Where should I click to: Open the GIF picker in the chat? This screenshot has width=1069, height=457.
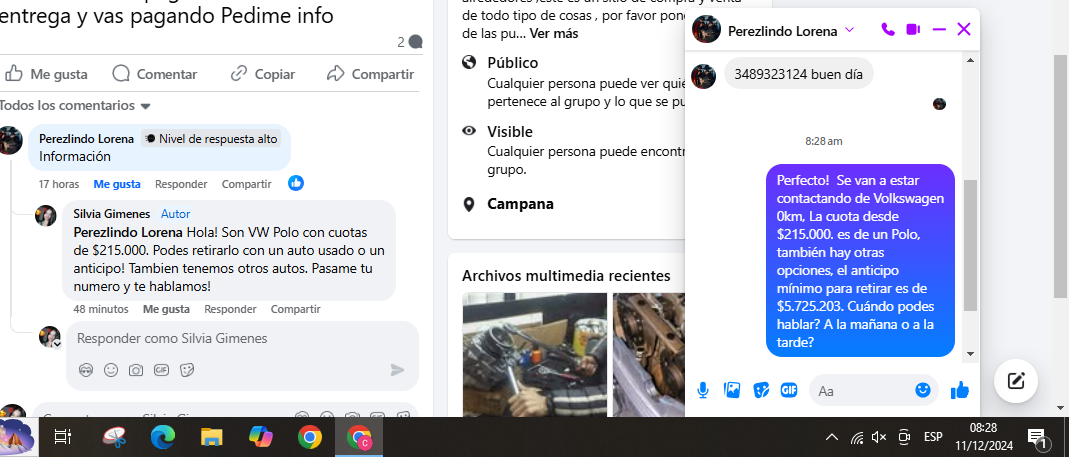coord(788,390)
